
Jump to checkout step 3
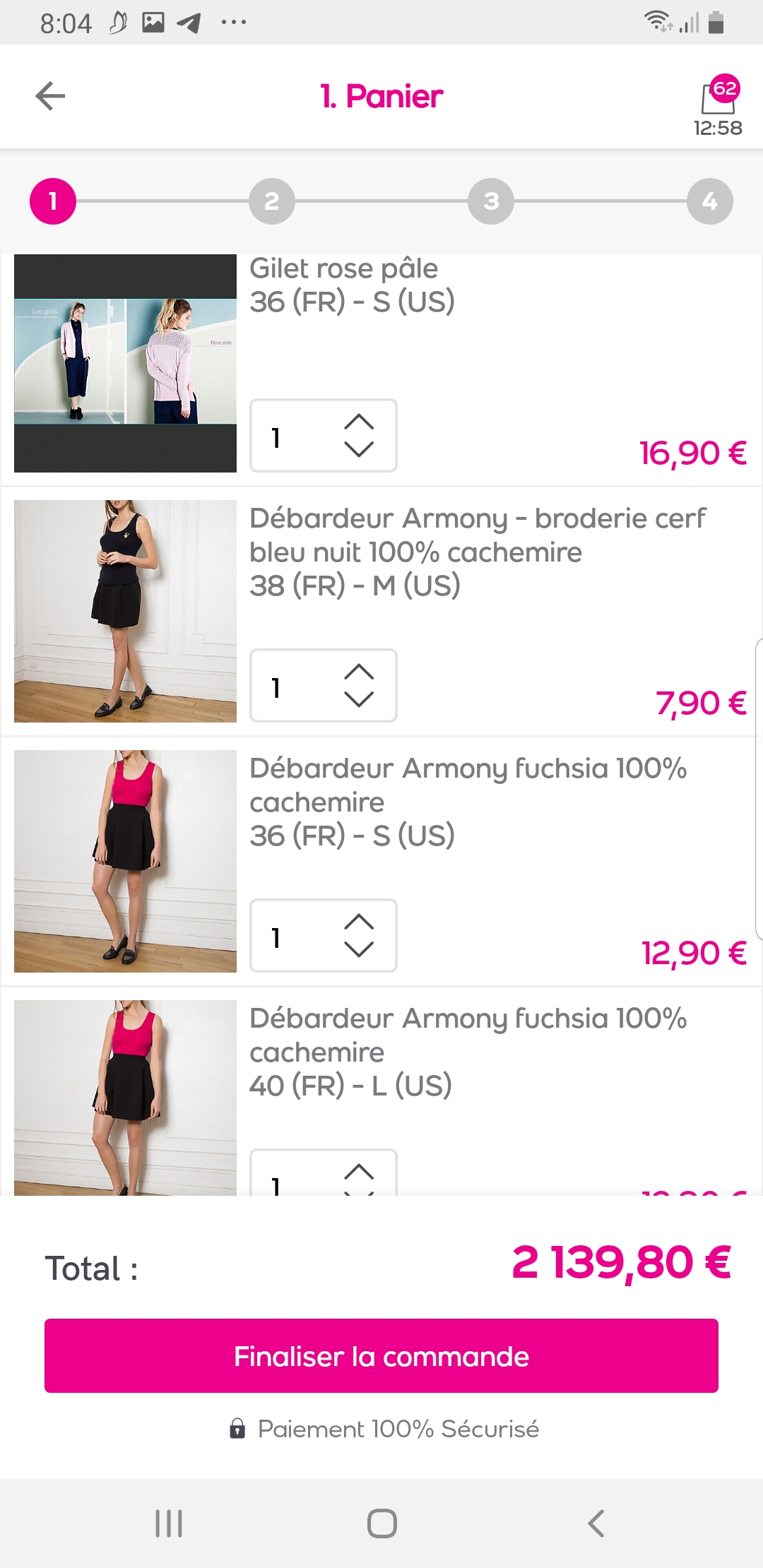[x=491, y=201]
